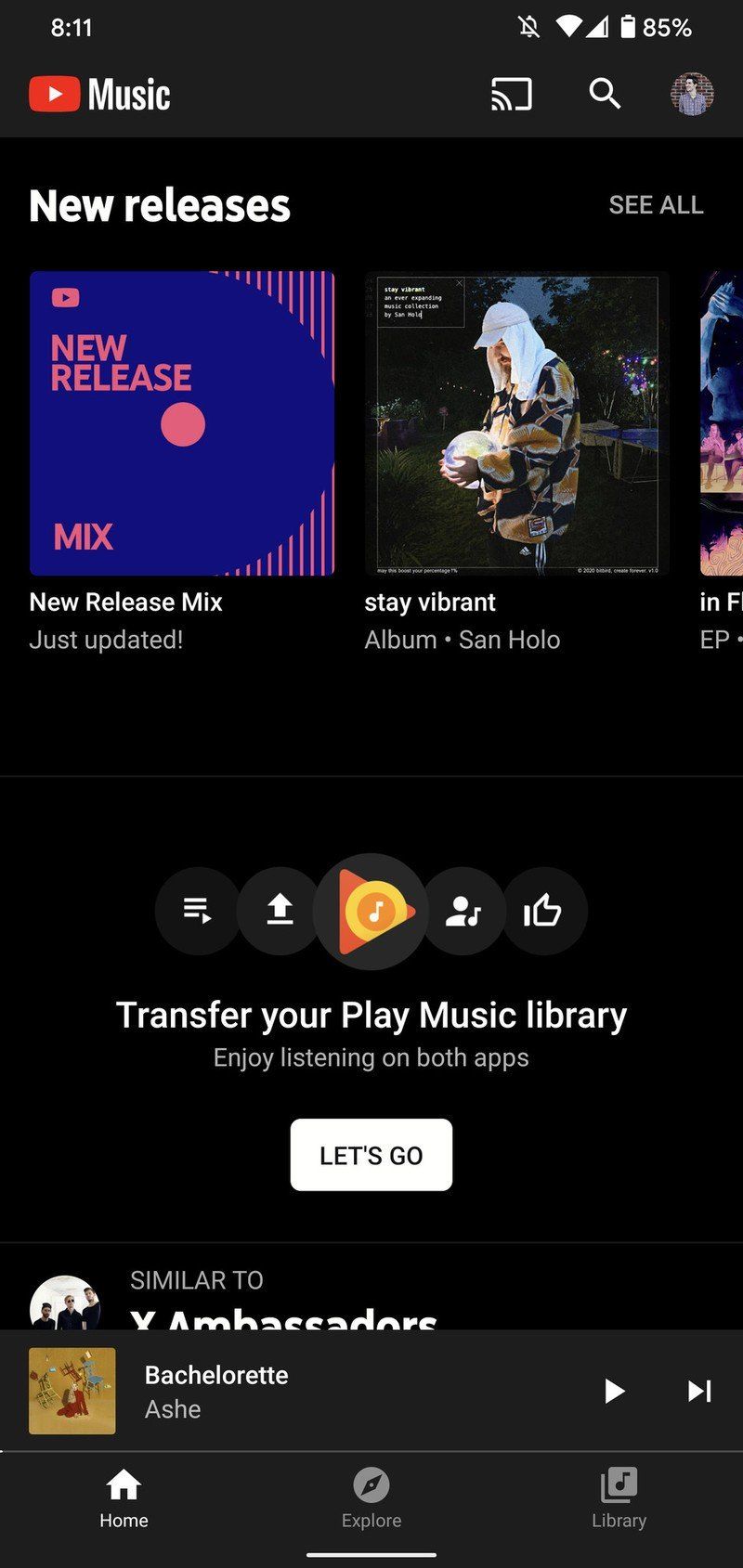Viewport: 743px width, 1568px height.
Task: Click the upload music icon
Action: pyautogui.click(x=279, y=912)
